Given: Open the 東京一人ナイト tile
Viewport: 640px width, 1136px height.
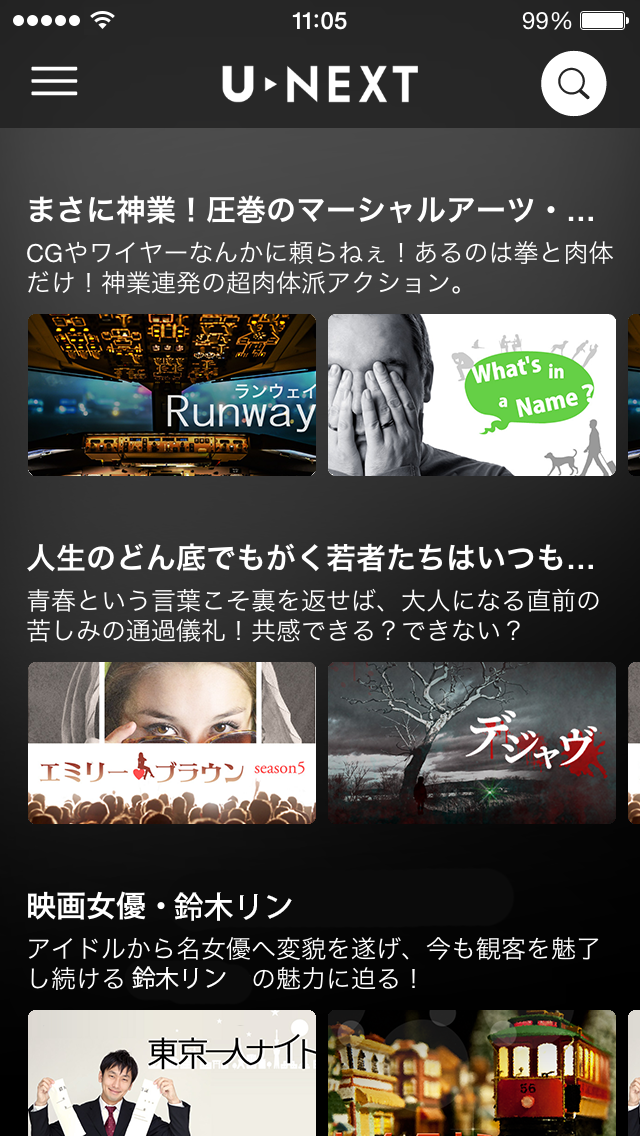Looking at the screenshot, I should (172, 1073).
